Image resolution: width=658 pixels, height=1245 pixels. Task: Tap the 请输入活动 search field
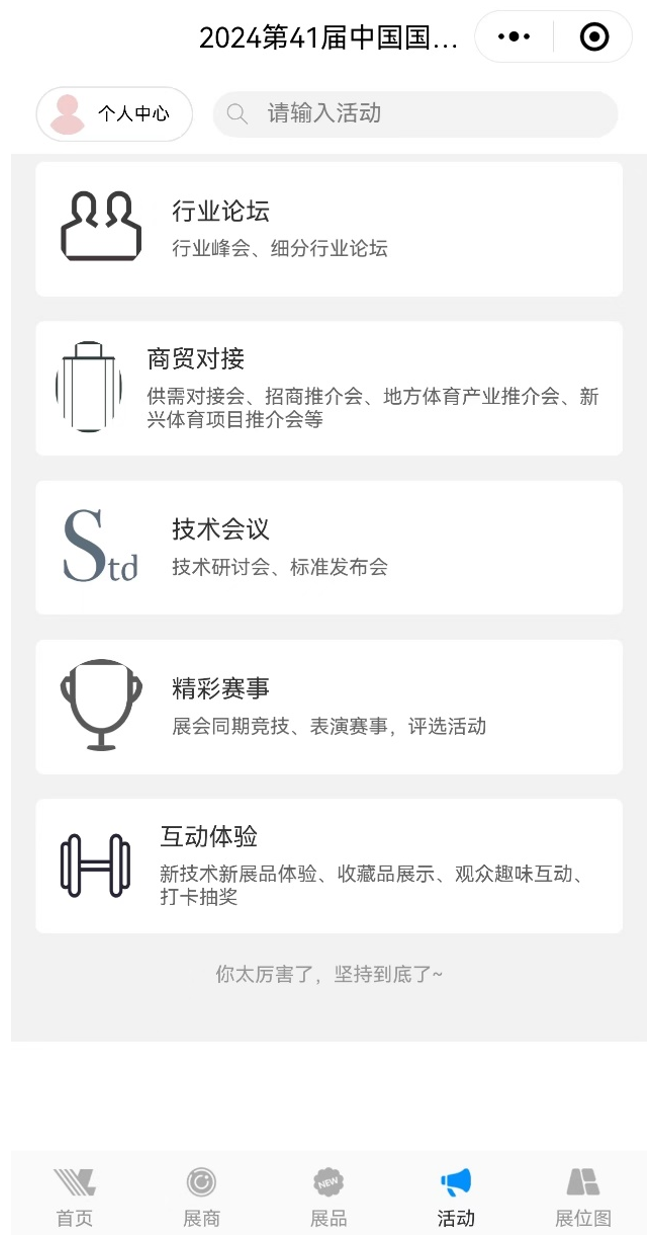(x=415, y=114)
